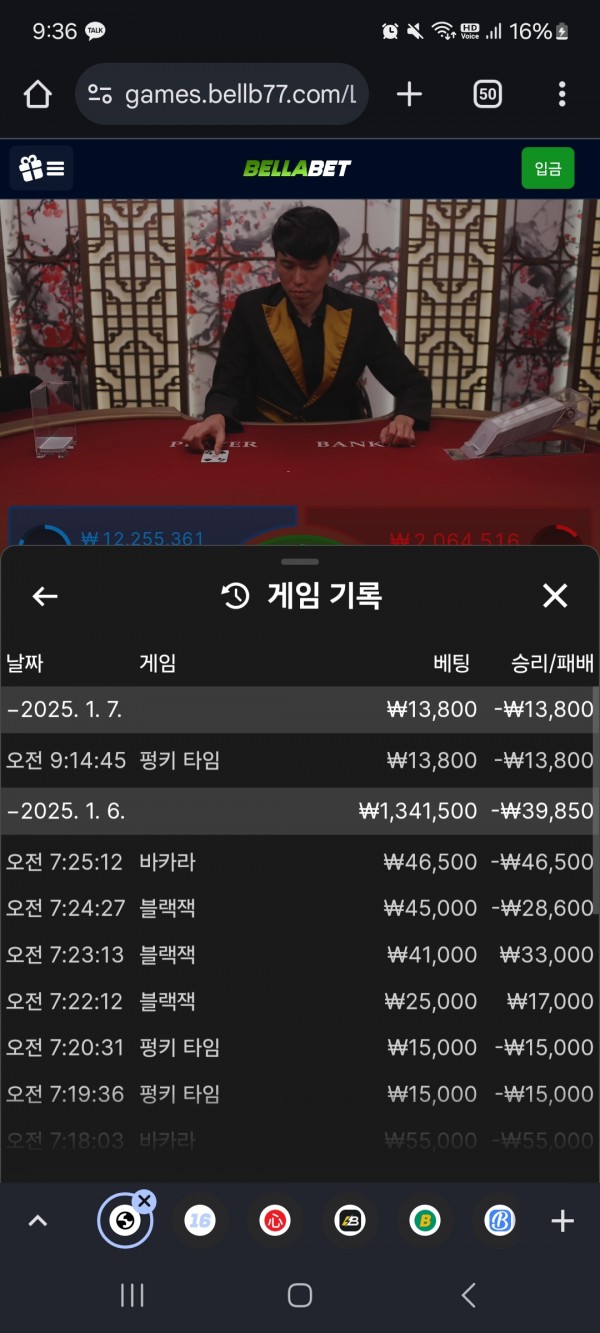The image size is (600, 1333).
Task: Open a new browser tab
Action: click(409, 95)
